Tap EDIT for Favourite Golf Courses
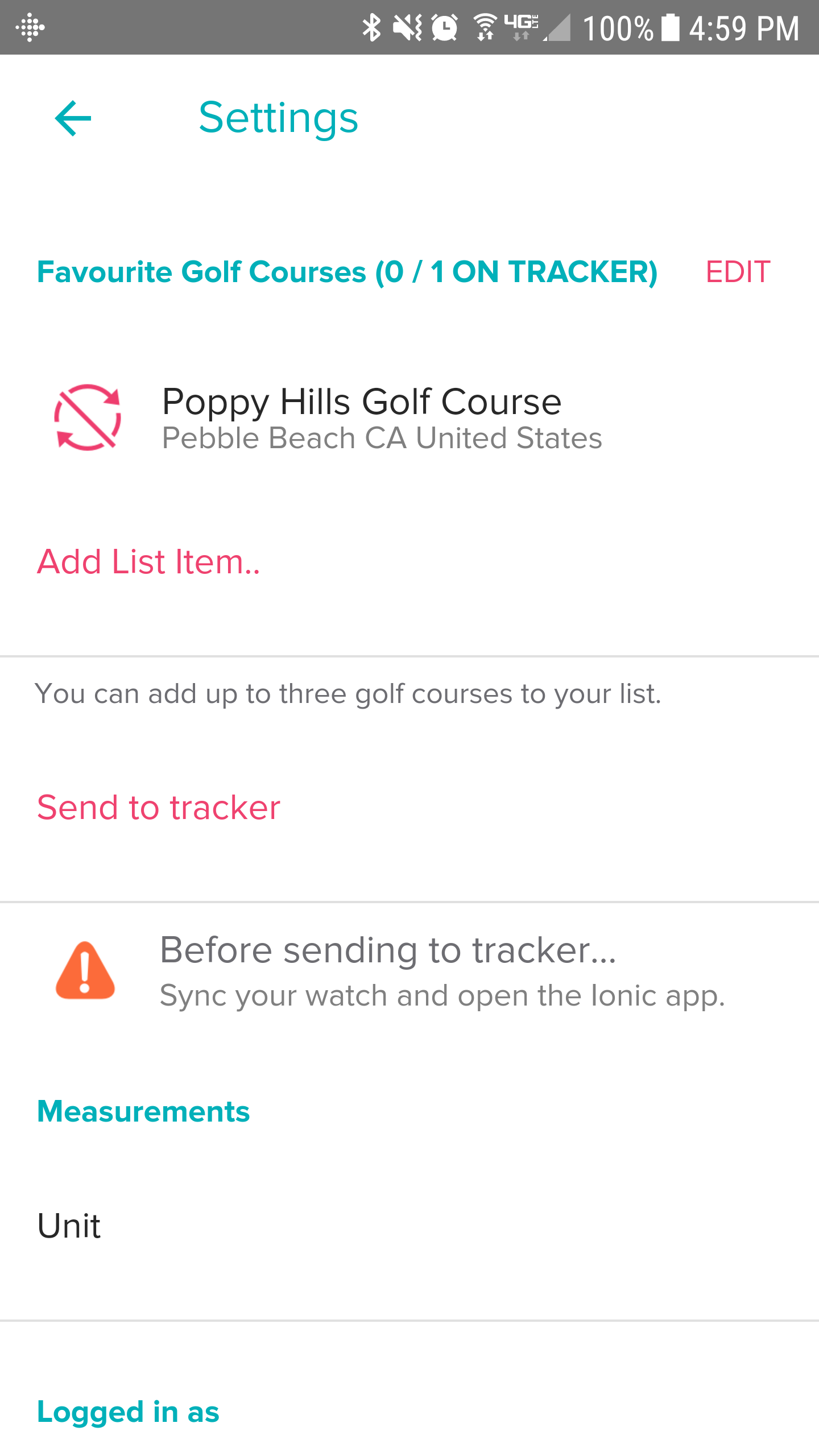The height and width of the screenshot is (1456, 819). tap(738, 272)
